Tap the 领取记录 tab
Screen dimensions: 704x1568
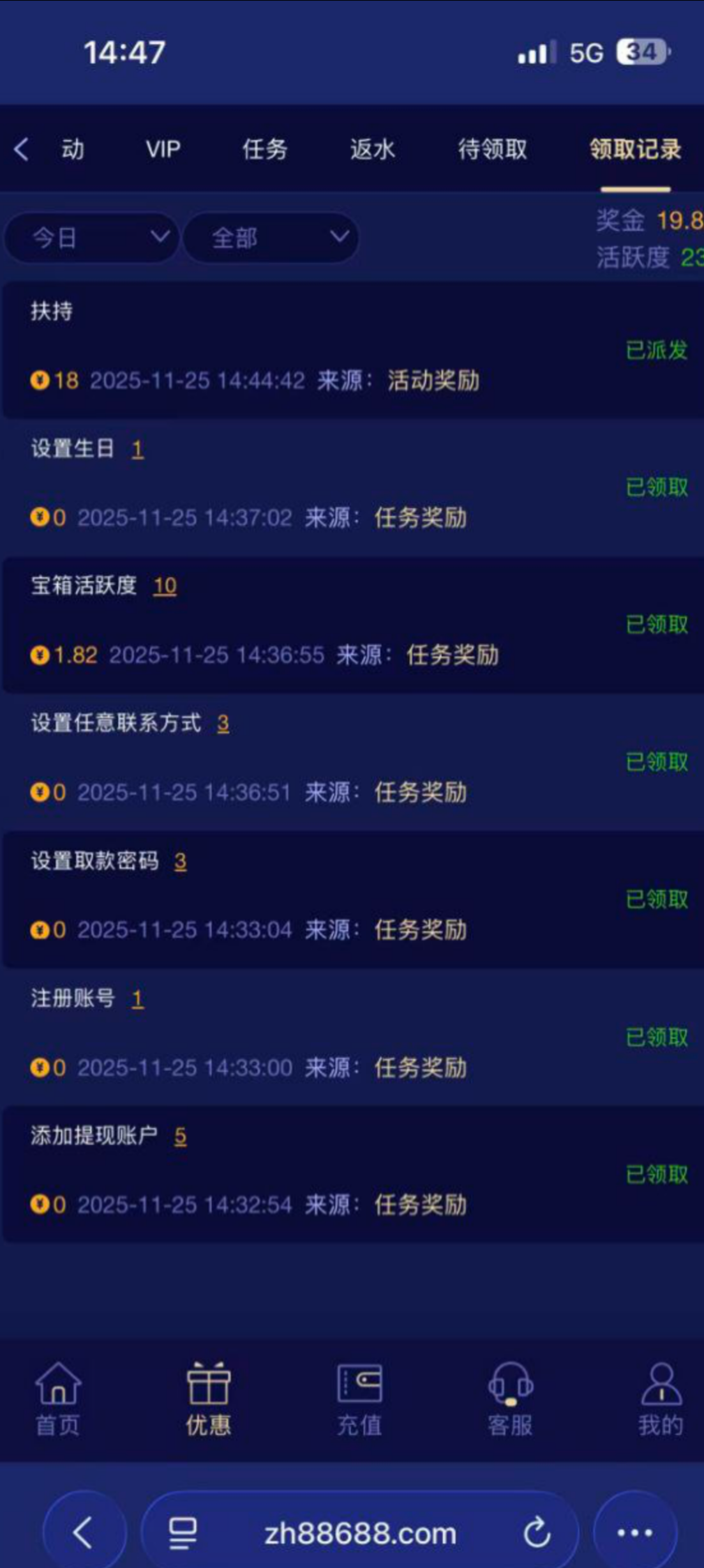click(x=635, y=149)
